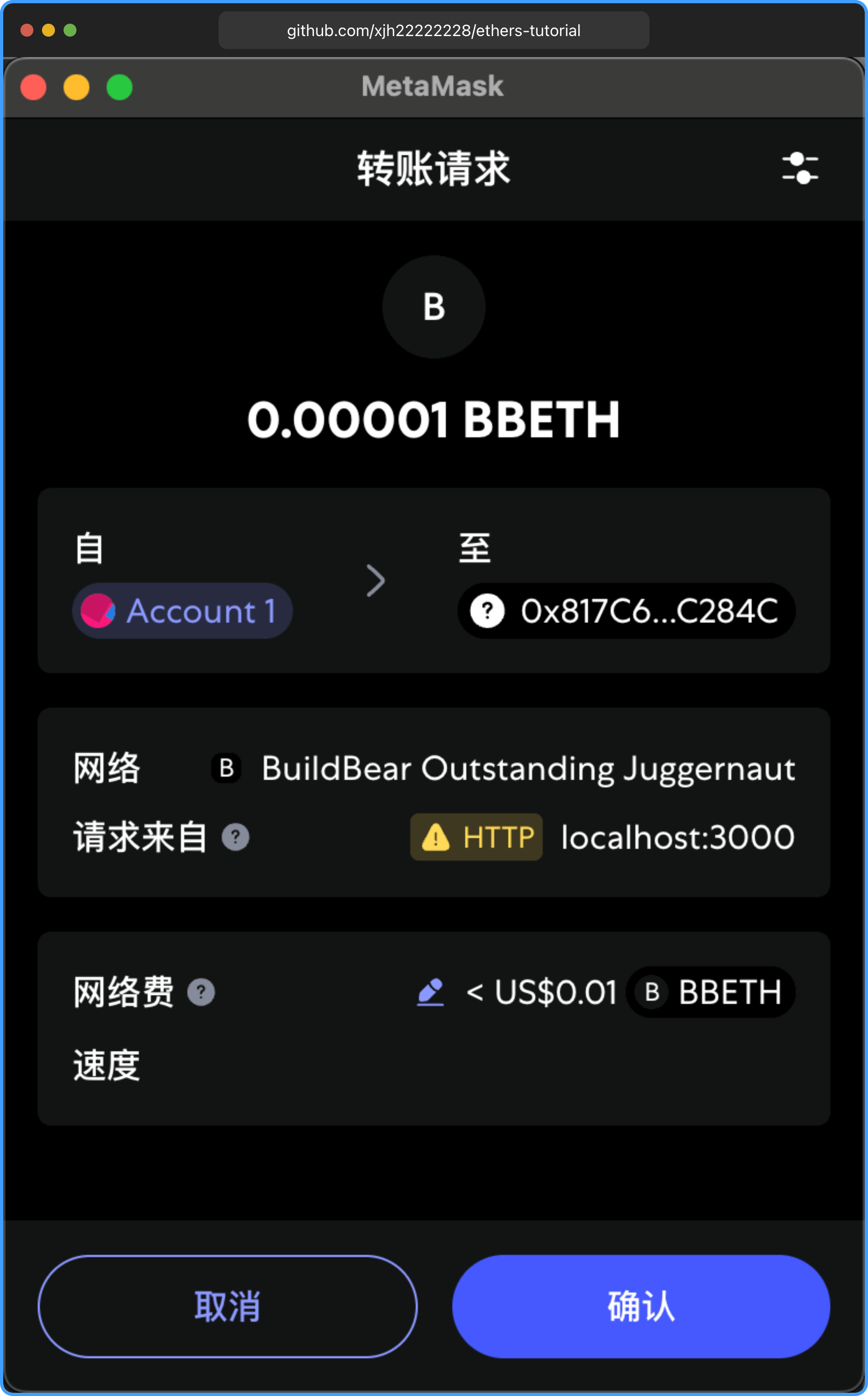This screenshot has width=868, height=1396.
Task: Open the BBETH fee token selector
Action: pyautogui.click(x=711, y=992)
